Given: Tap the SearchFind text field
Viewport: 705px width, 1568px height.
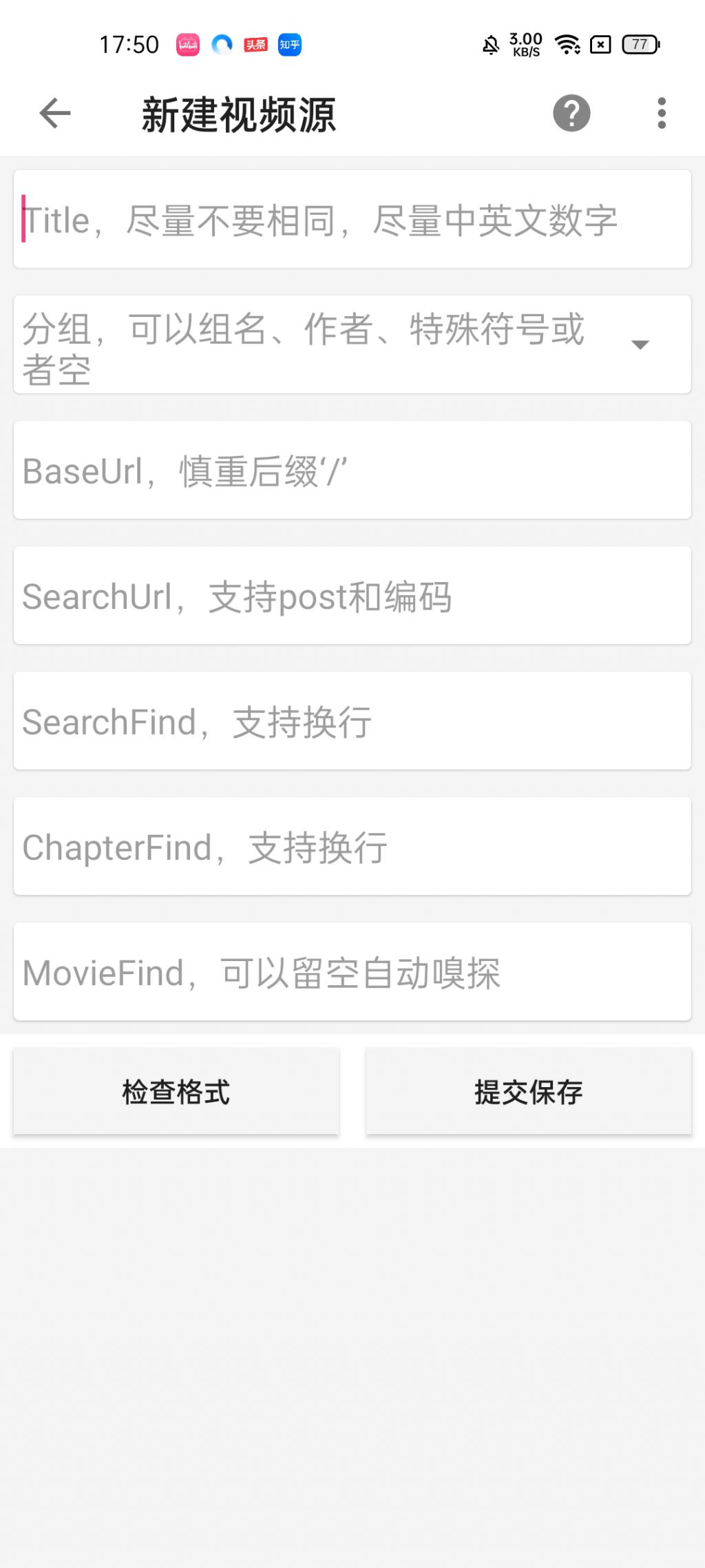Looking at the screenshot, I should point(352,721).
